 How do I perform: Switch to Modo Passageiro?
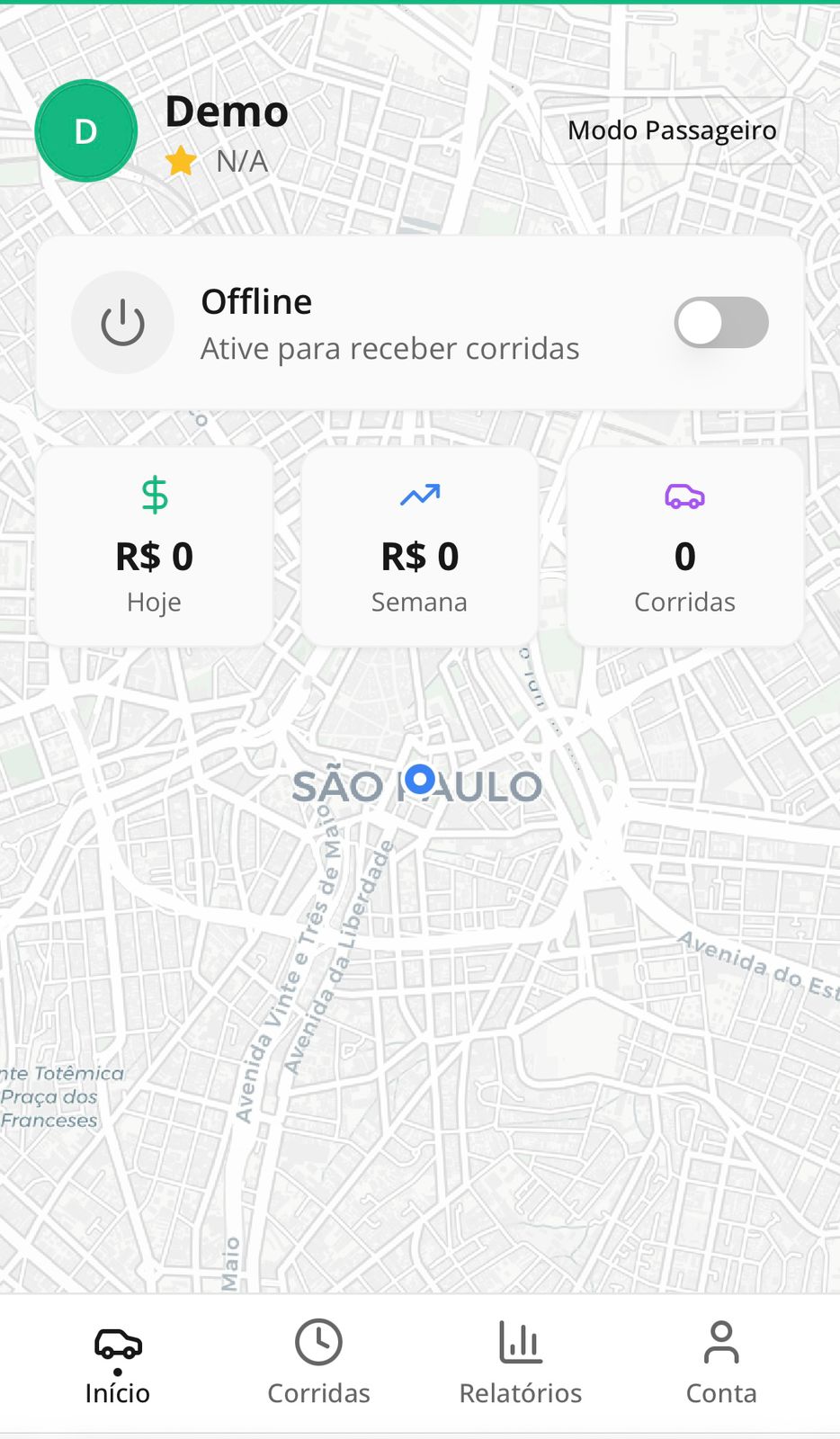672,130
